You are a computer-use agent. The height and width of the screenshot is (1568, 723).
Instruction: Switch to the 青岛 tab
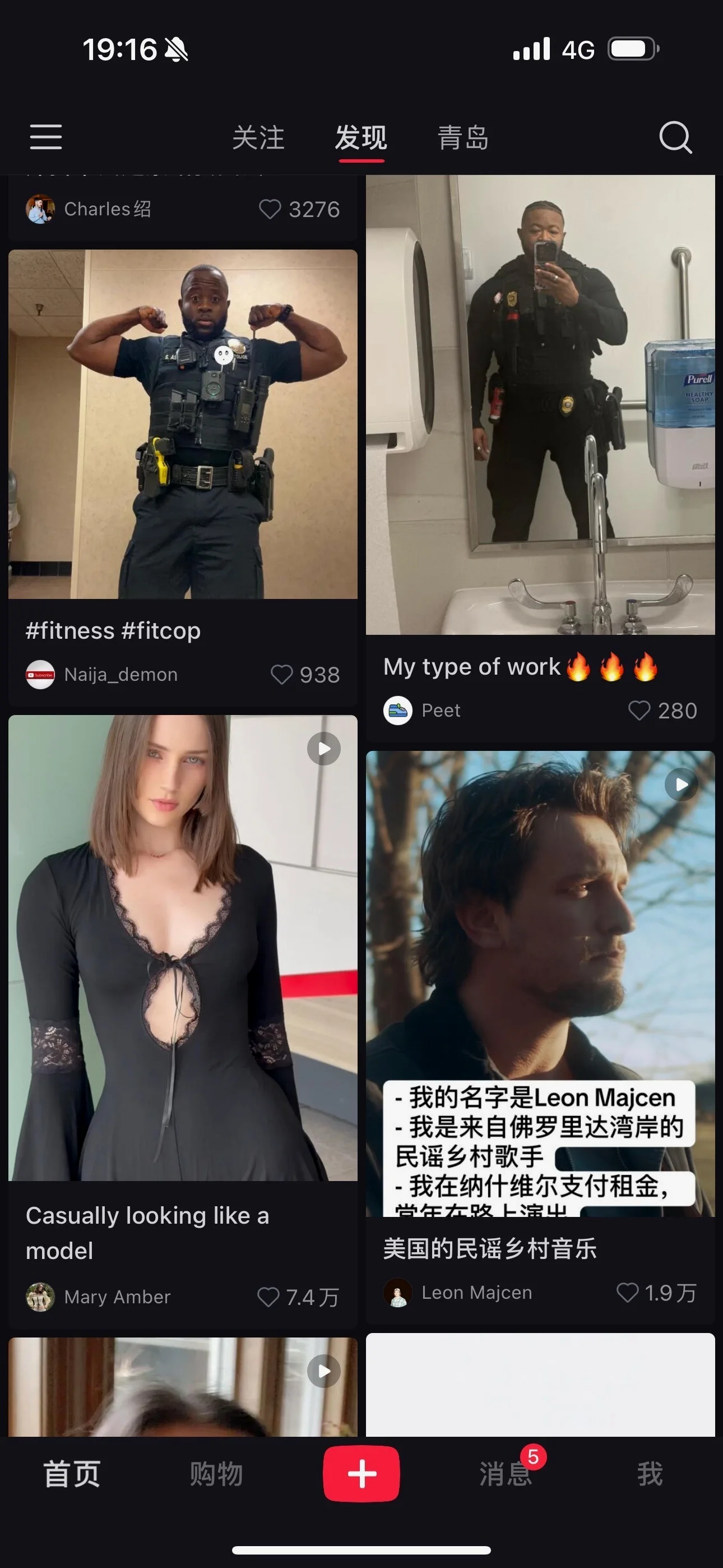pos(463,137)
